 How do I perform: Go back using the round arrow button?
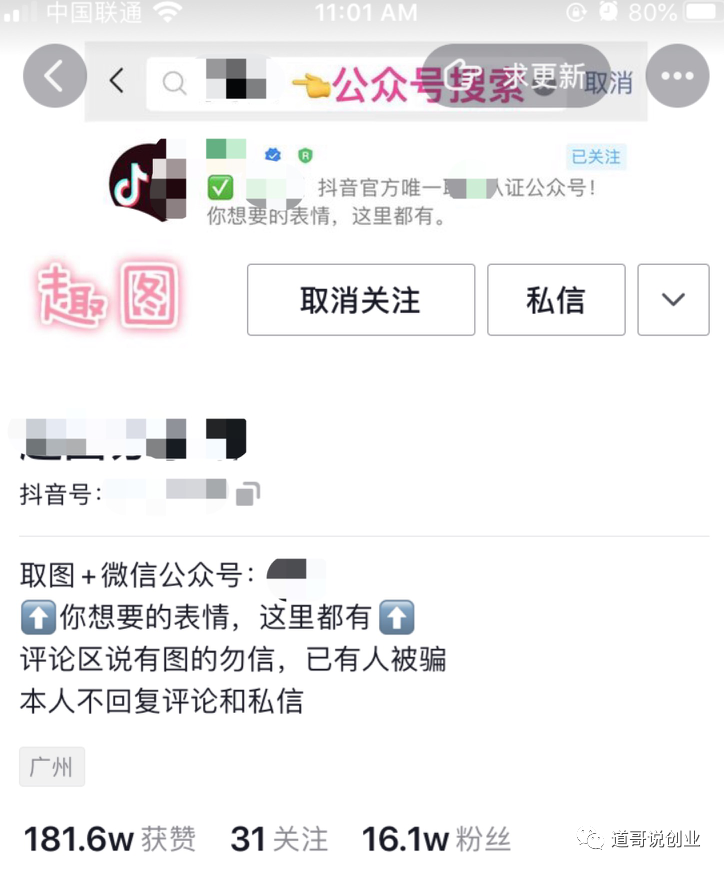[55, 76]
